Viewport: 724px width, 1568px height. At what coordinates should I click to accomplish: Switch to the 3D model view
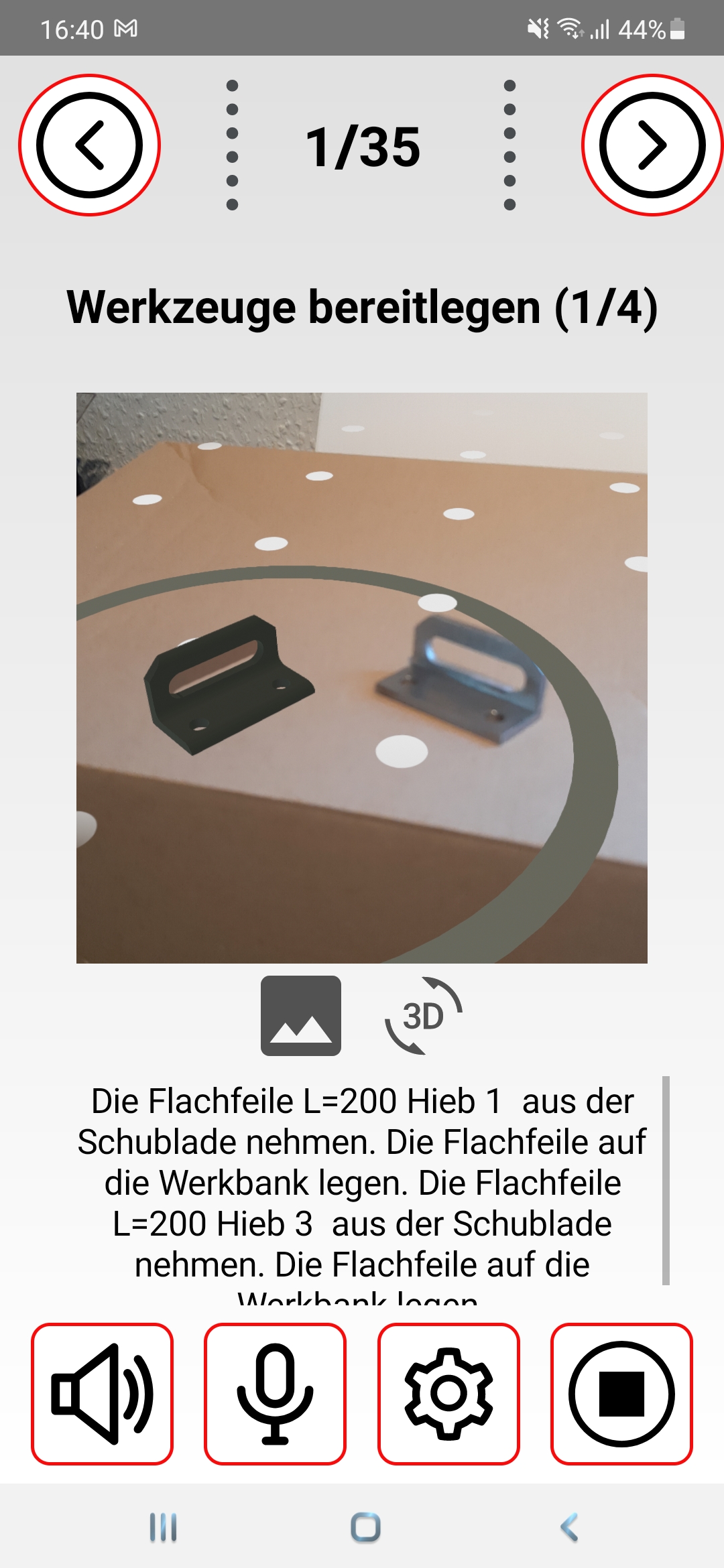pos(423,1015)
